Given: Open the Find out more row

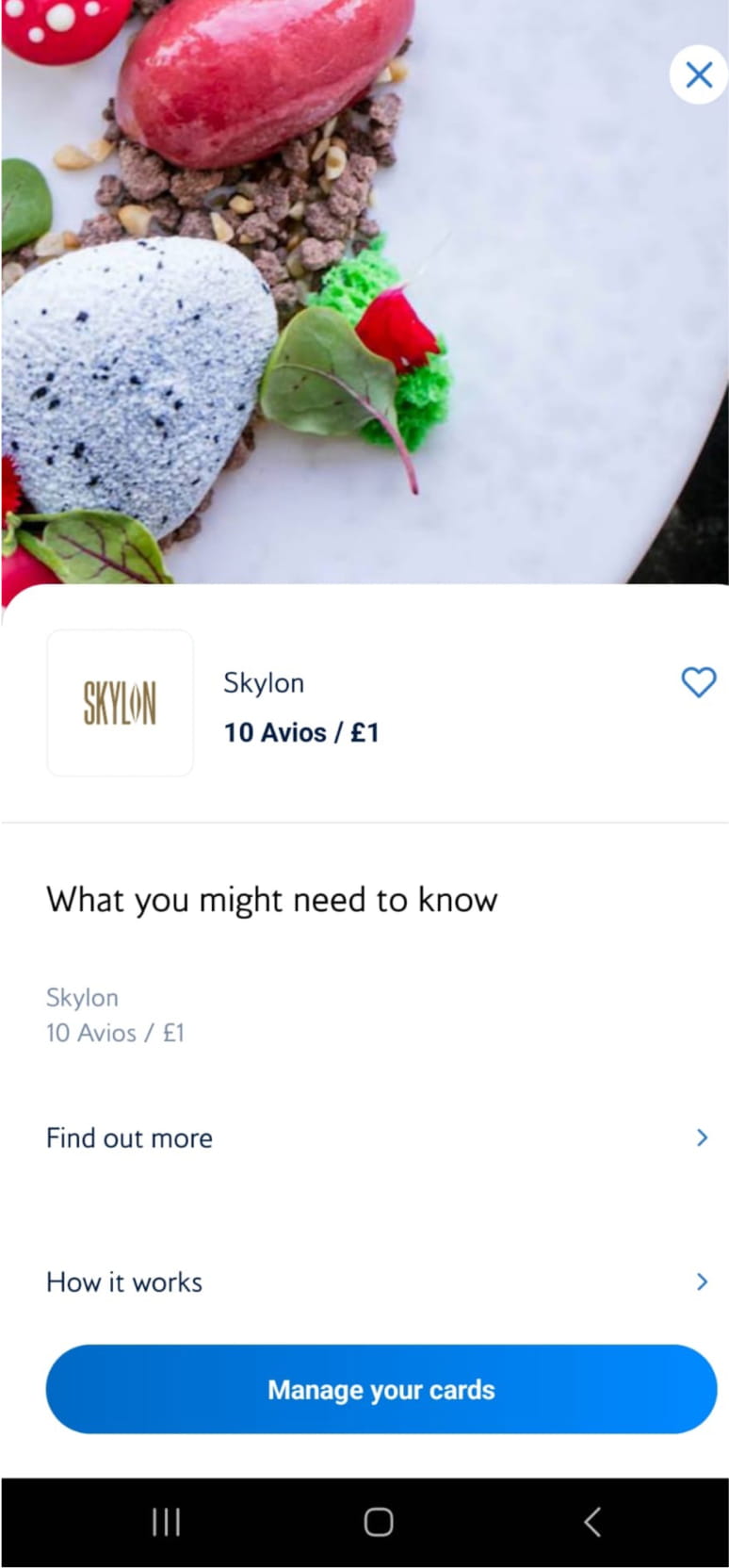Looking at the screenshot, I should [377, 1138].
